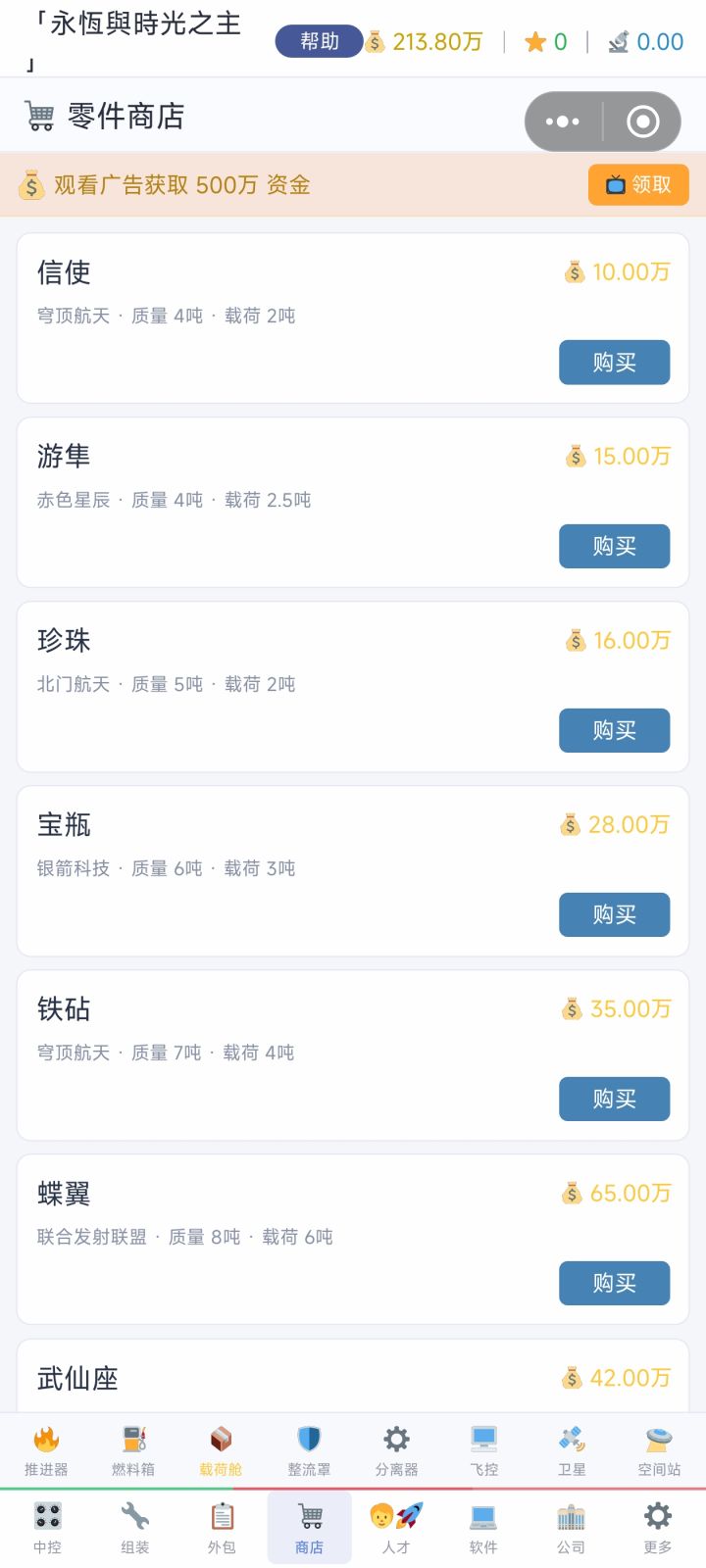Switch to the 燃料箱 category
The height and width of the screenshot is (1568, 706).
tap(133, 1450)
